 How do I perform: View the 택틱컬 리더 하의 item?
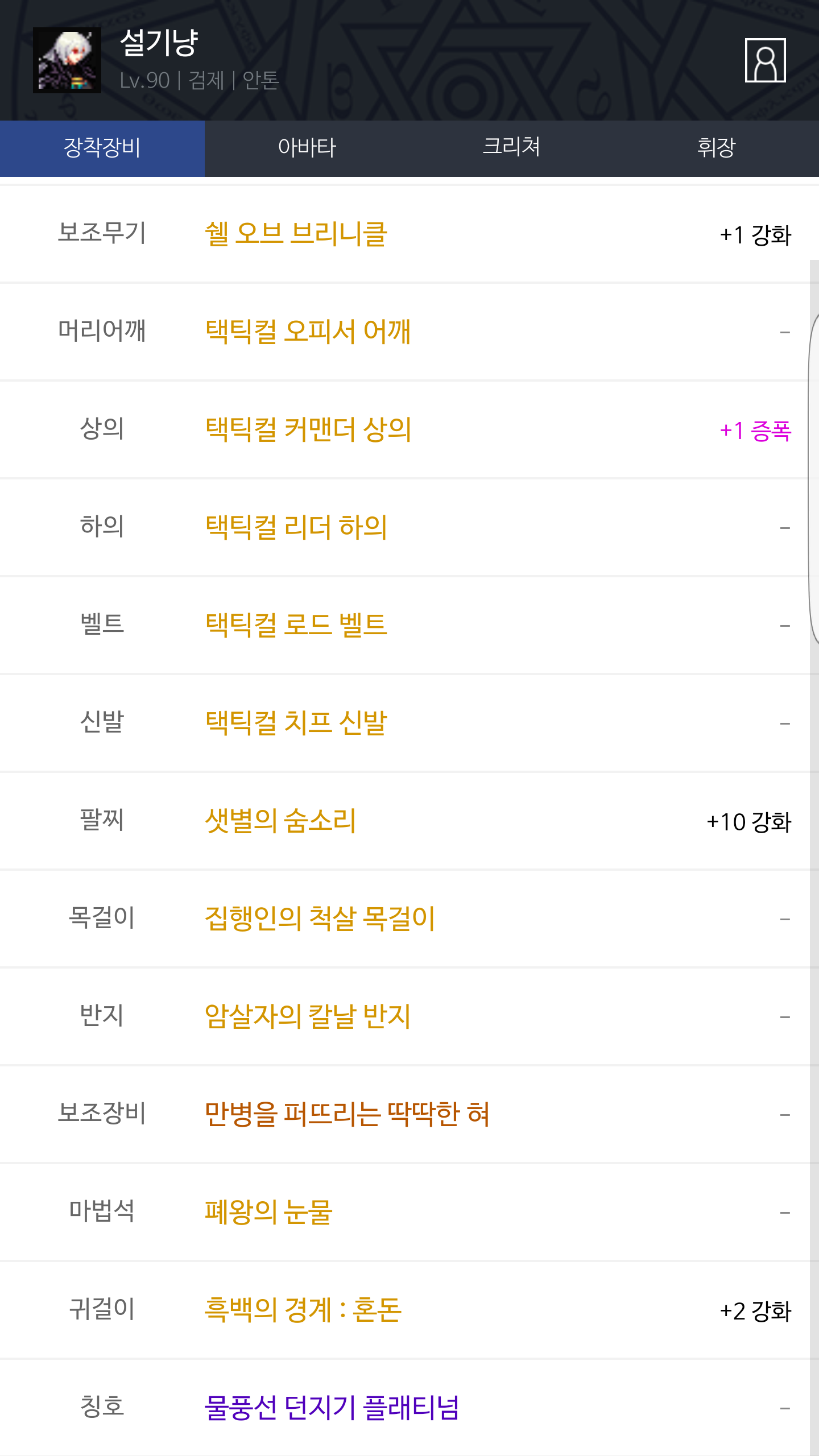pos(296,527)
